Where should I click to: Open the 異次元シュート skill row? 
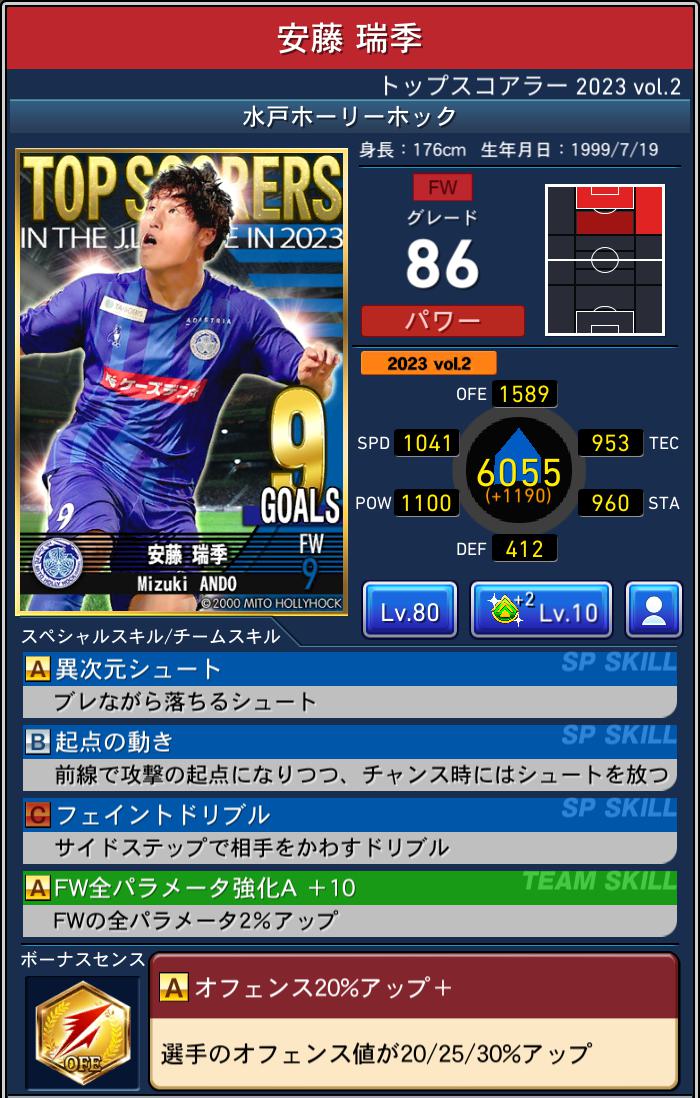[349, 684]
